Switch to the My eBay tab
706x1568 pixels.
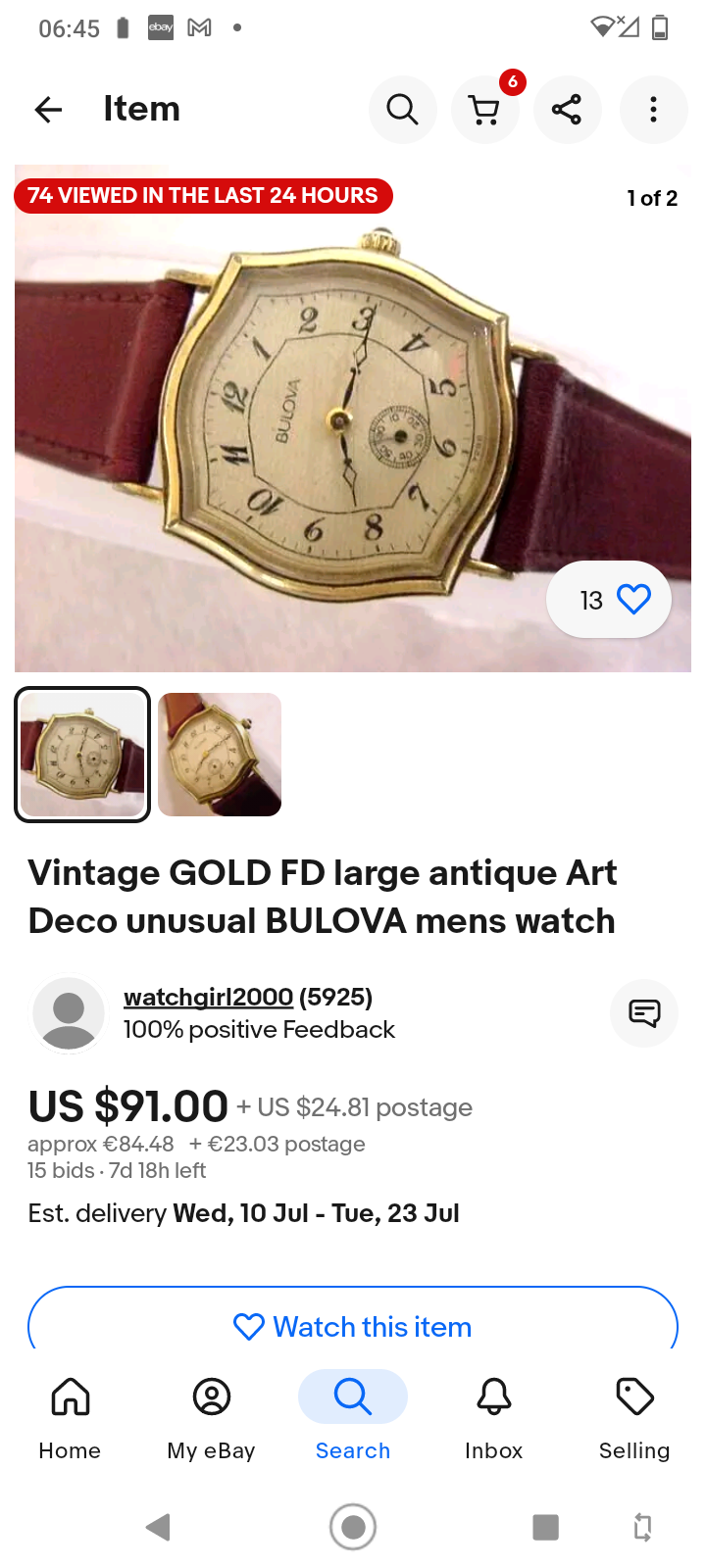pyautogui.click(x=211, y=1416)
